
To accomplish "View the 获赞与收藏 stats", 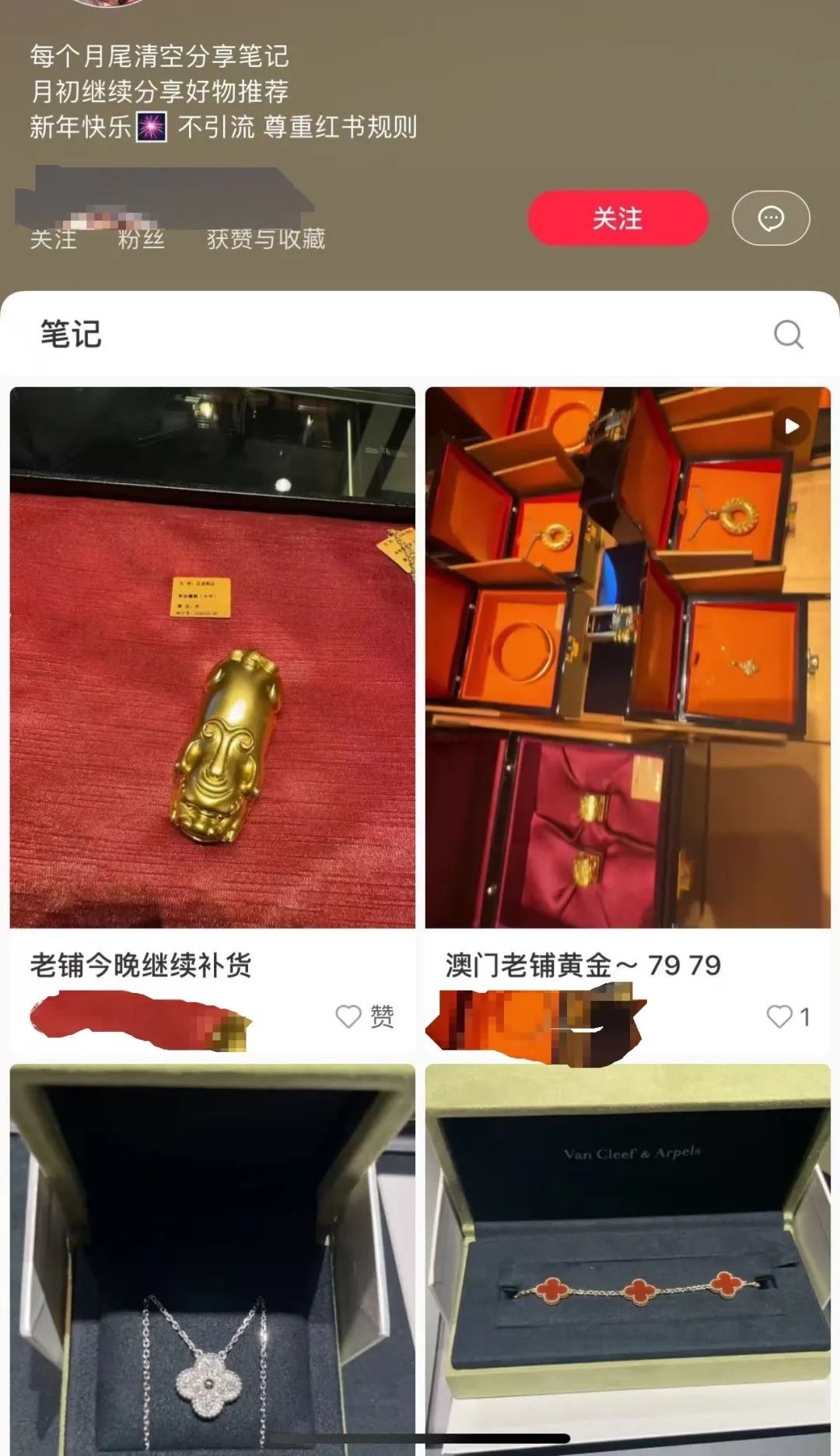I will pyautogui.click(x=265, y=237).
